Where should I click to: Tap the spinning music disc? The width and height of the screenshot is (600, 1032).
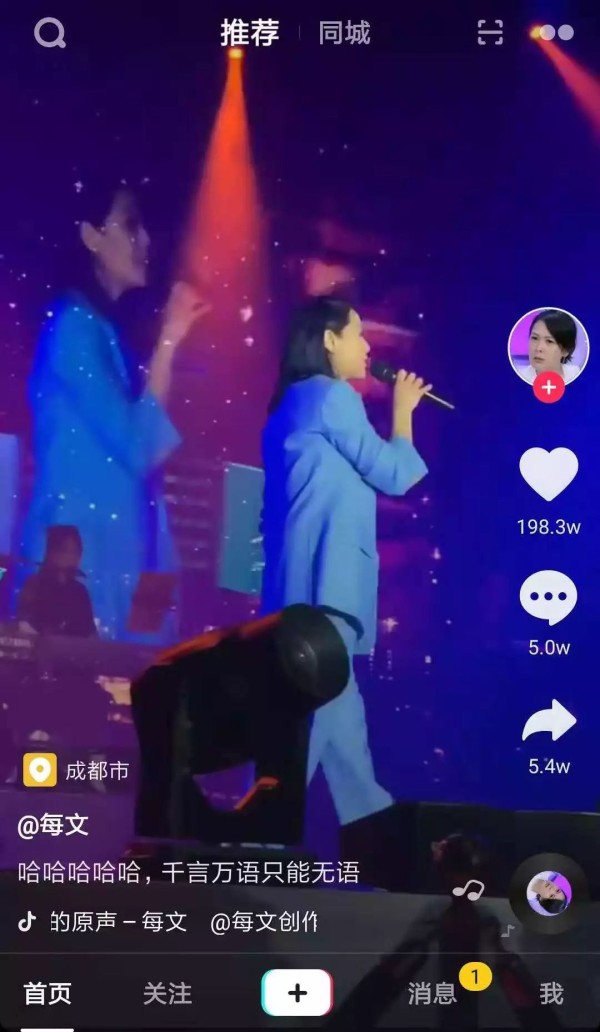tap(549, 892)
